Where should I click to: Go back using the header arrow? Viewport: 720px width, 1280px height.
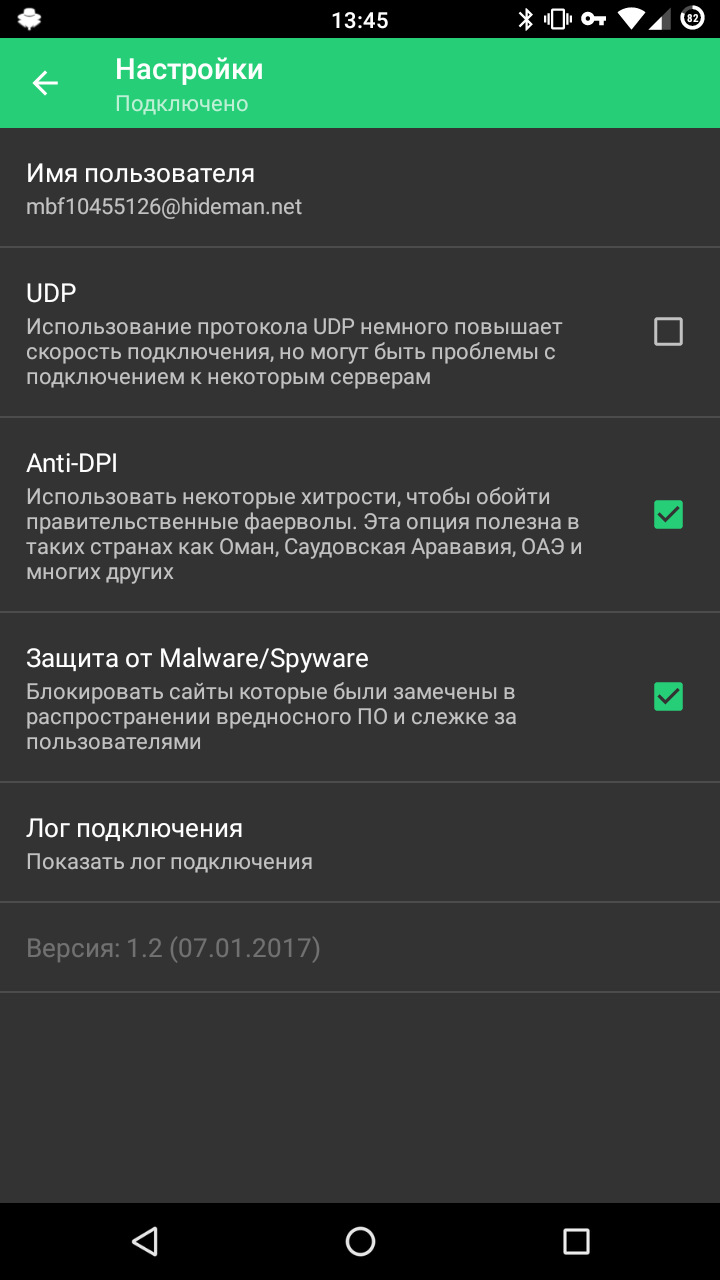[x=46, y=83]
